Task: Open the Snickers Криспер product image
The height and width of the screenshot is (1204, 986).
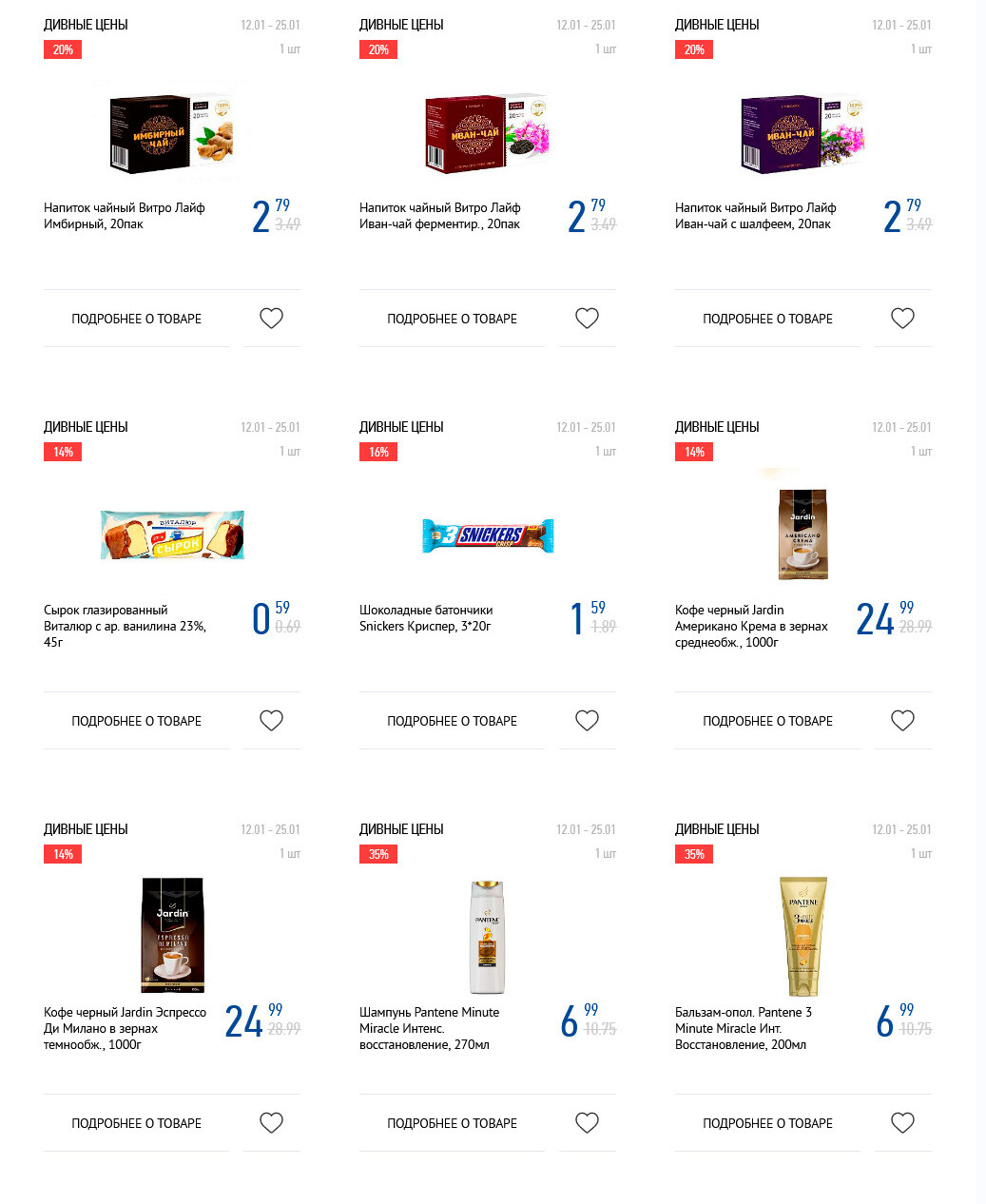Action: tap(488, 535)
